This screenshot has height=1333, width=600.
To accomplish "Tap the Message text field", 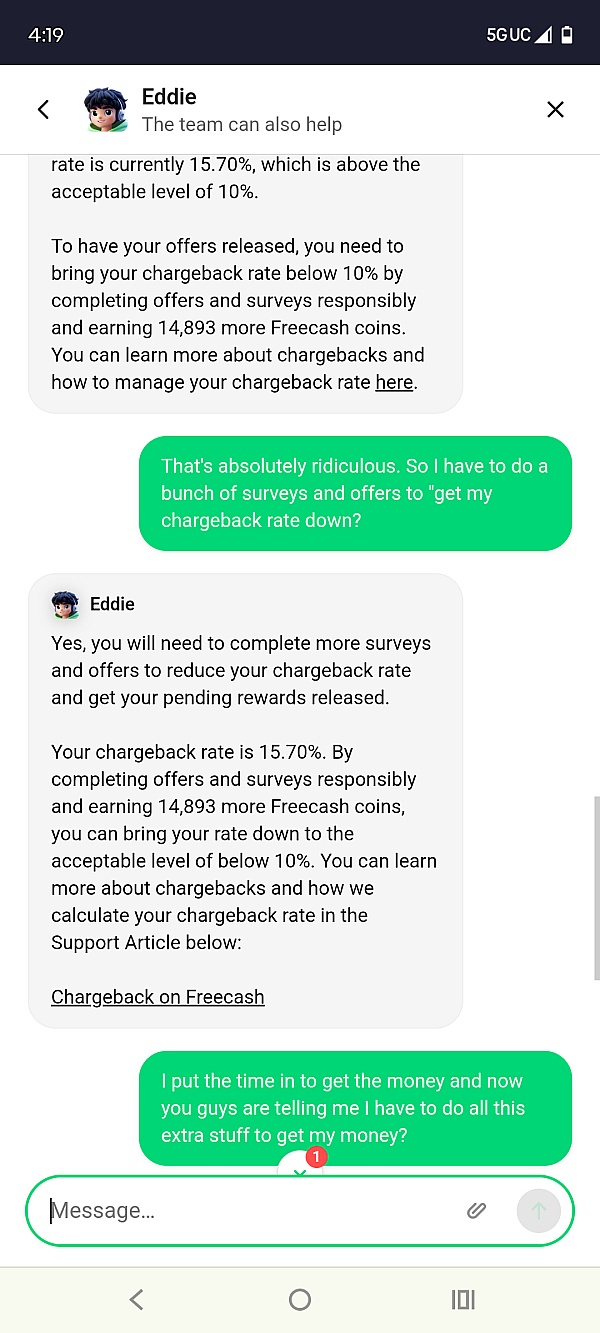I will tap(250, 1211).
